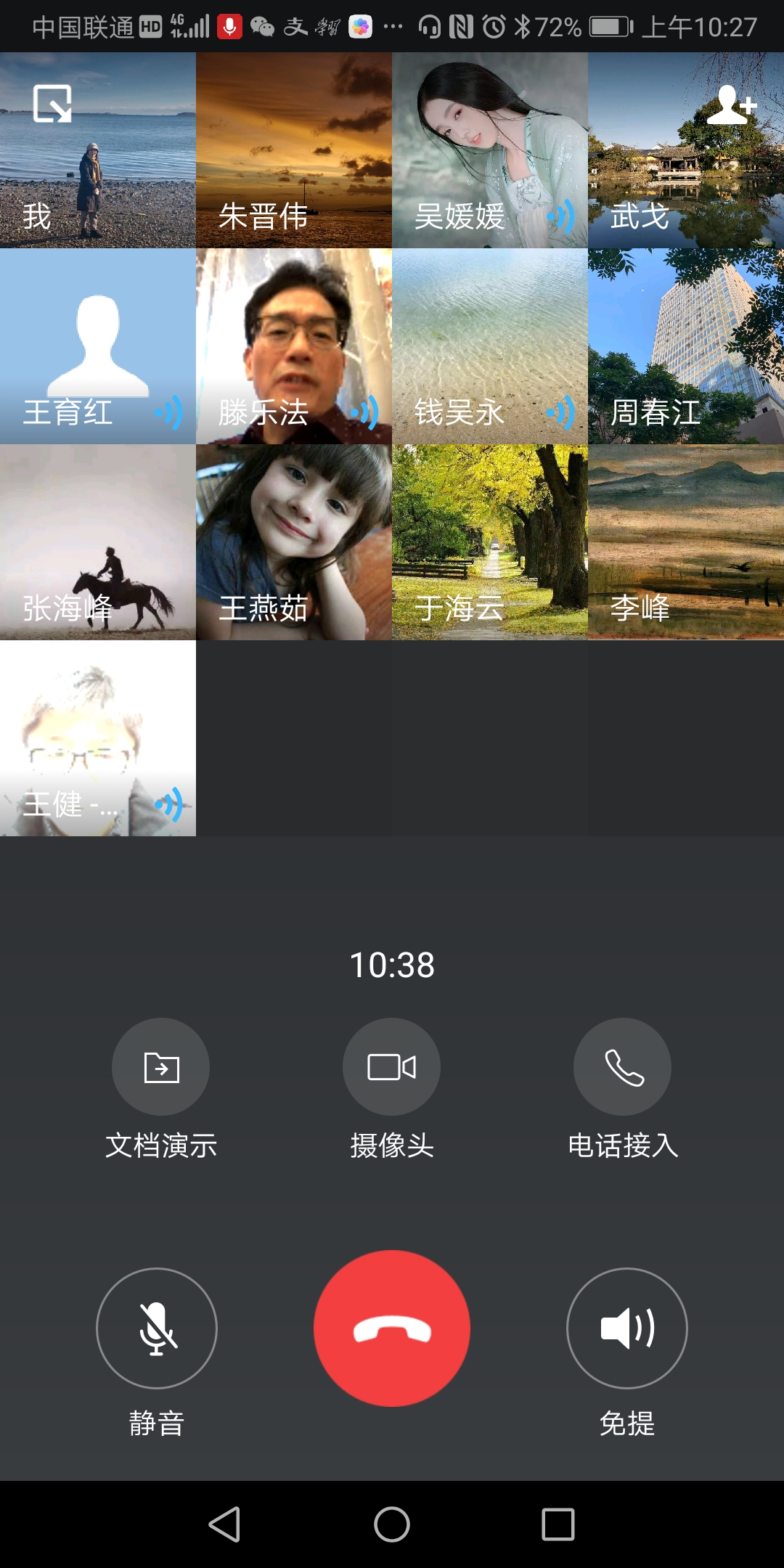Select 电话接入 phone dial-in

click(622, 1067)
